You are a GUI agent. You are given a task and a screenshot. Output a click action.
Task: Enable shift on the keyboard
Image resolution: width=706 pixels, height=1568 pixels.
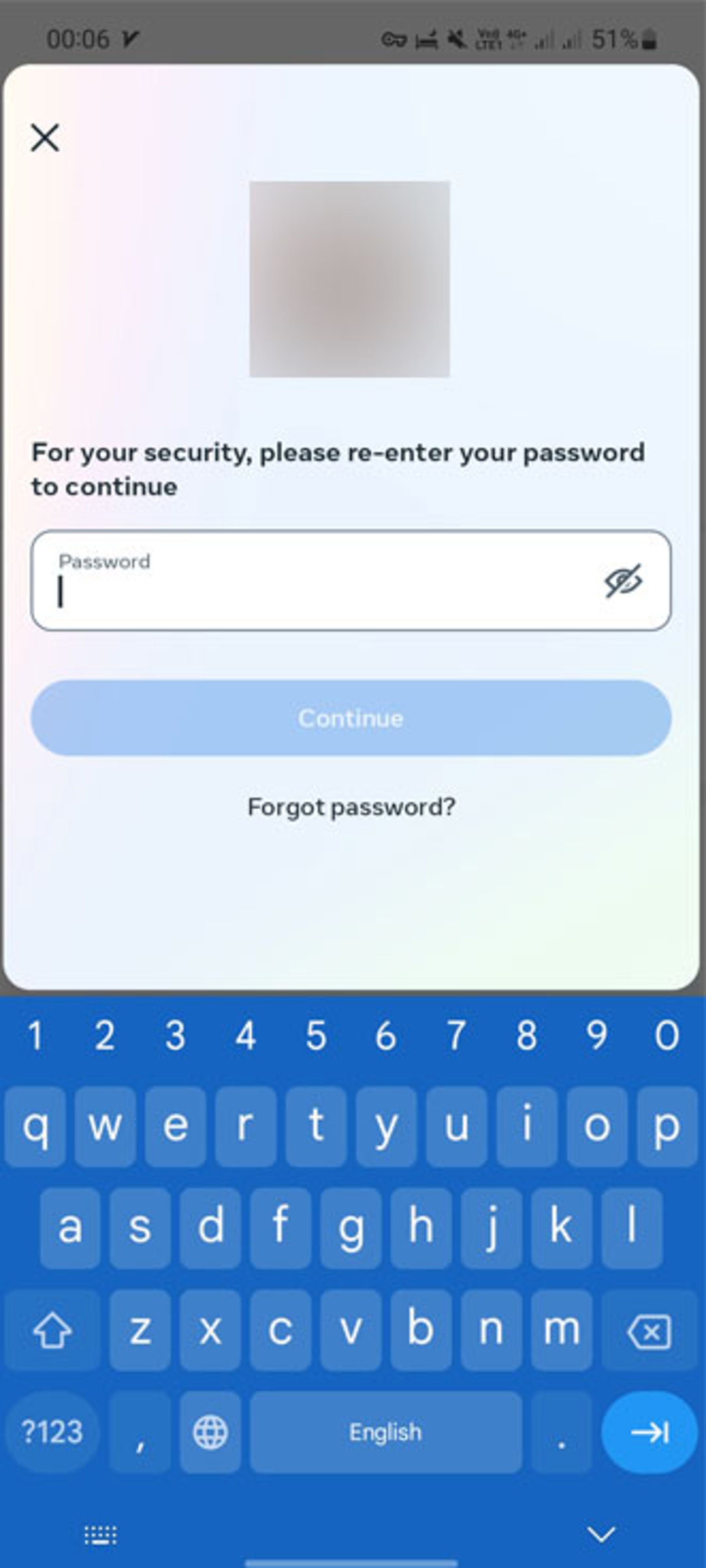click(x=52, y=1330)
